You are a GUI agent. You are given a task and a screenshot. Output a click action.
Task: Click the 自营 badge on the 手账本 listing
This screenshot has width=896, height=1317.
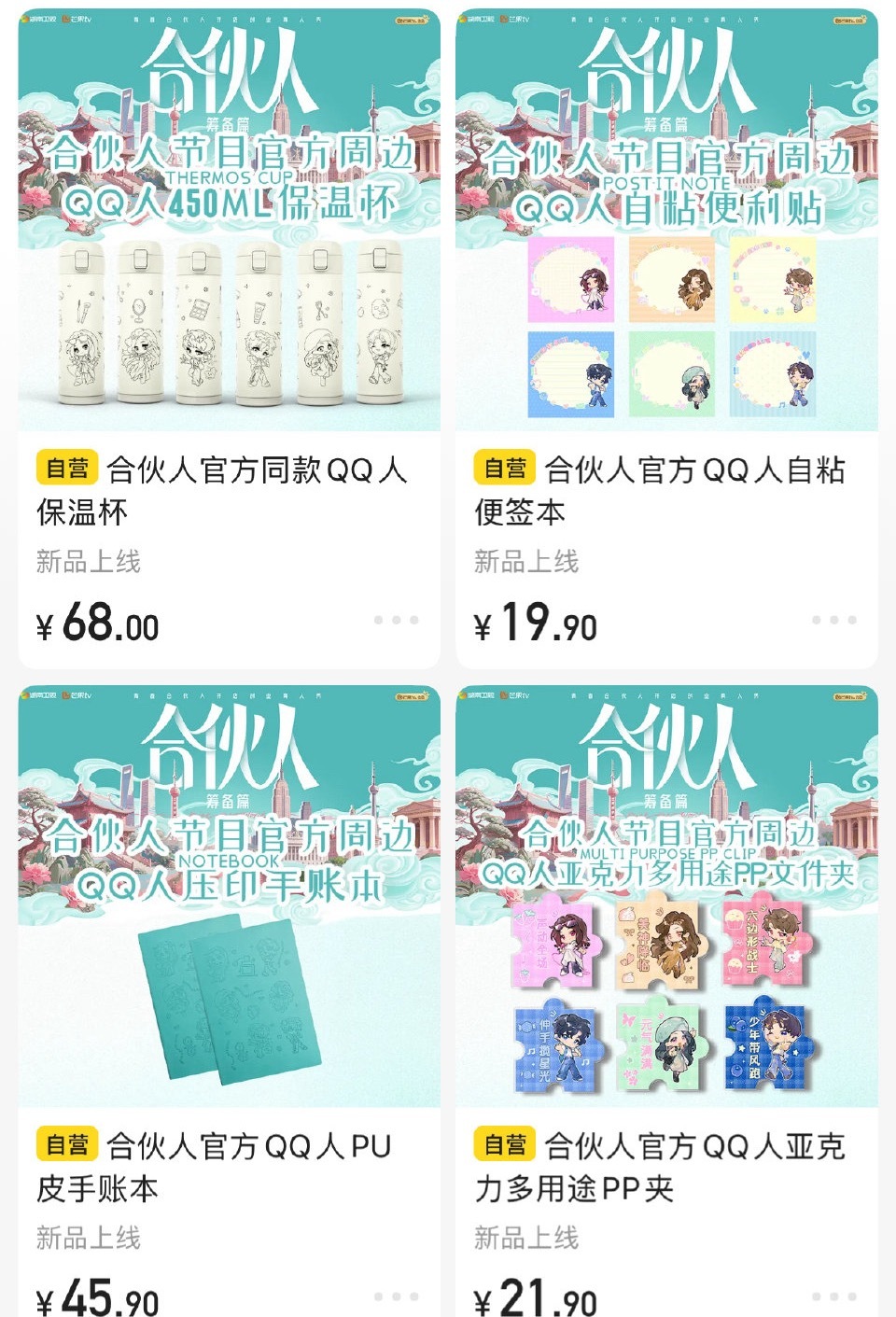coord(69,1142)
